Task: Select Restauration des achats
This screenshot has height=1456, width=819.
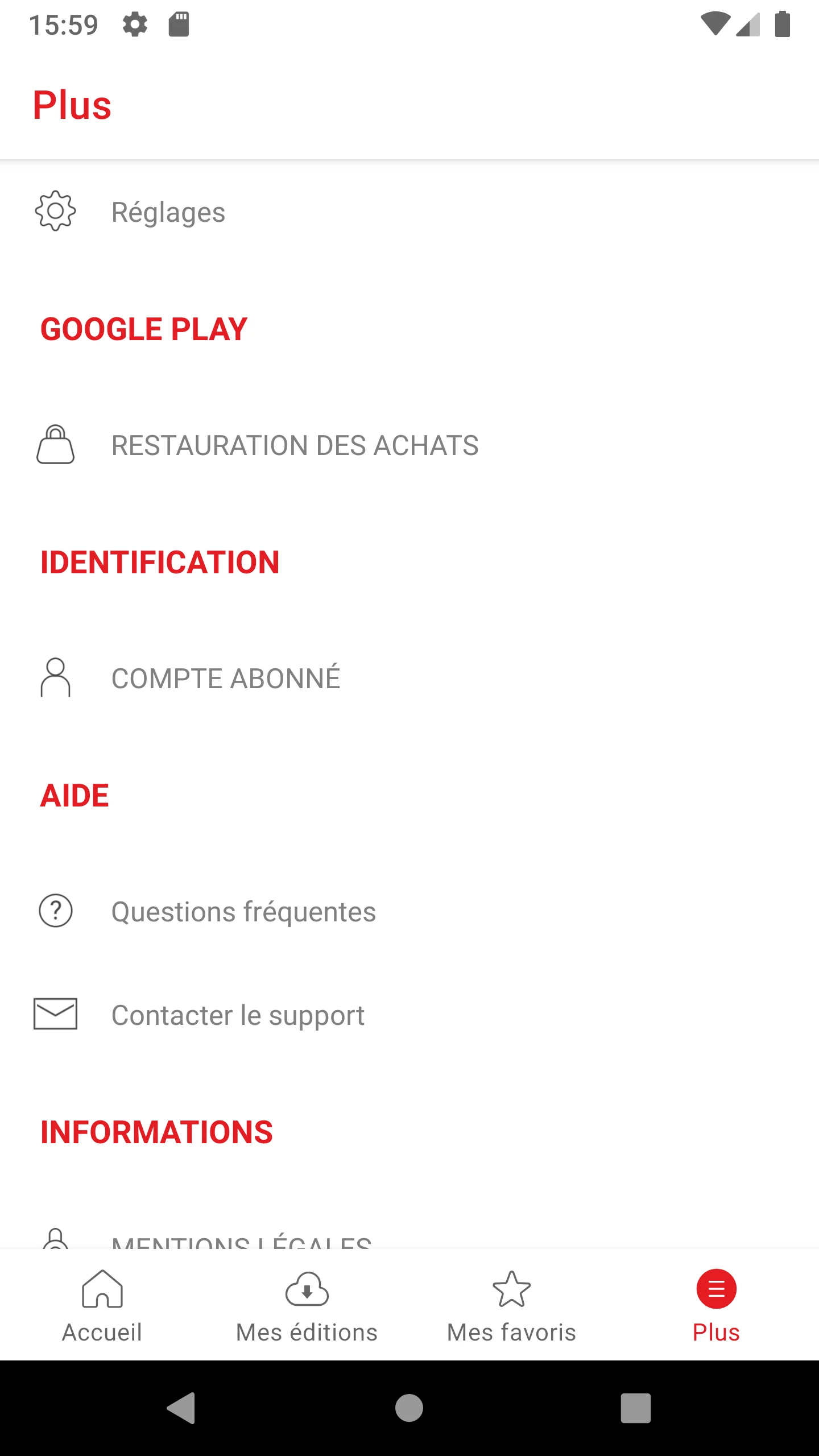Action: pos(409,445)
